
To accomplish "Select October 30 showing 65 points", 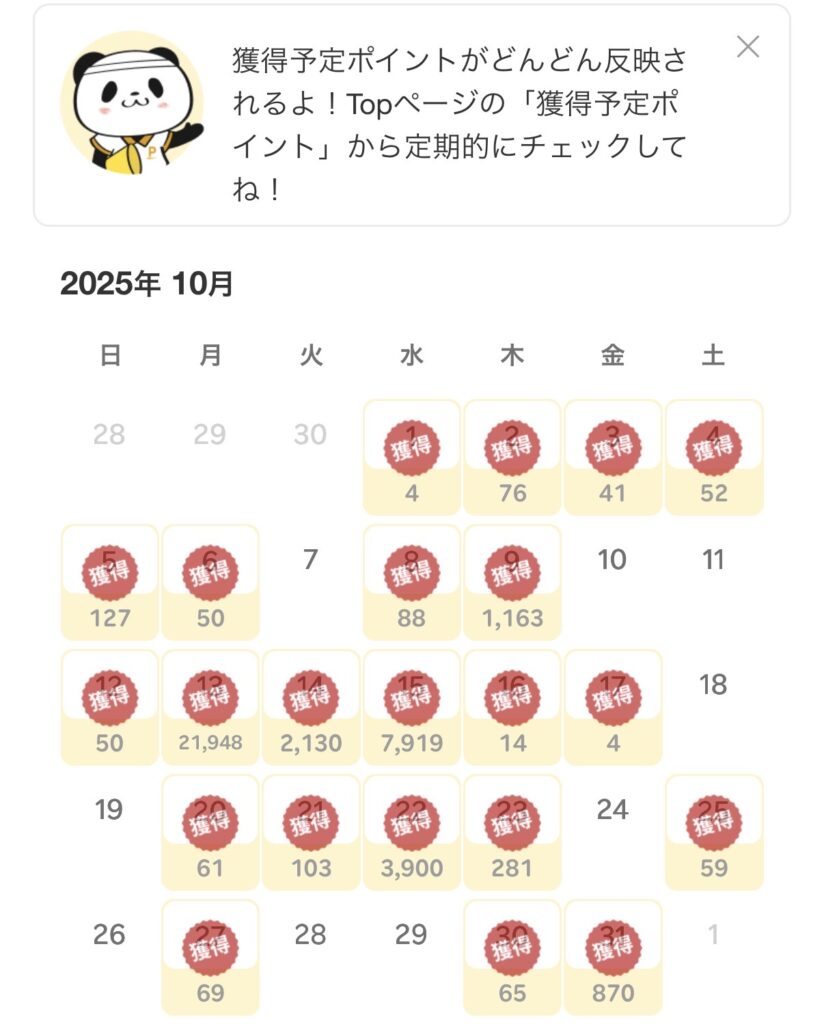I will [512, 957].
